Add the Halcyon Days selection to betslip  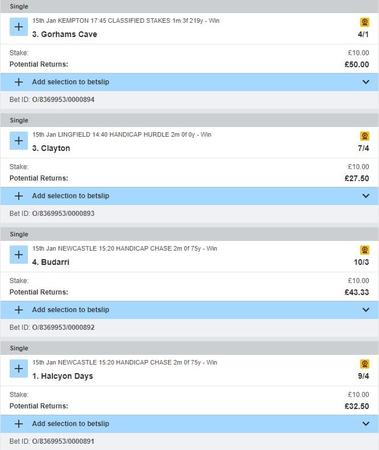pos(189,424)
